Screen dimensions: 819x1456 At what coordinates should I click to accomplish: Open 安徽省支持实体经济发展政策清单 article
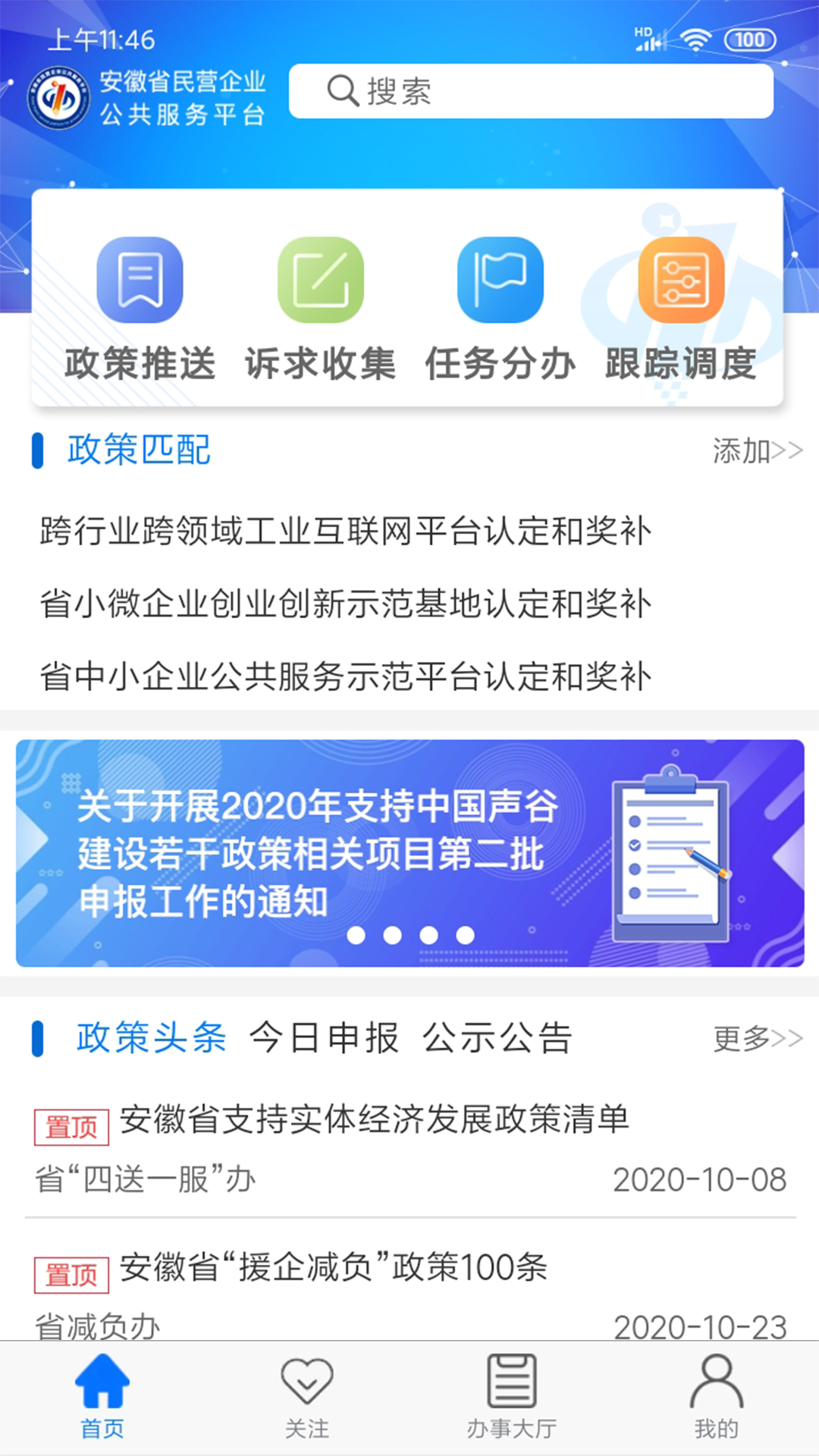[375, 1120]
